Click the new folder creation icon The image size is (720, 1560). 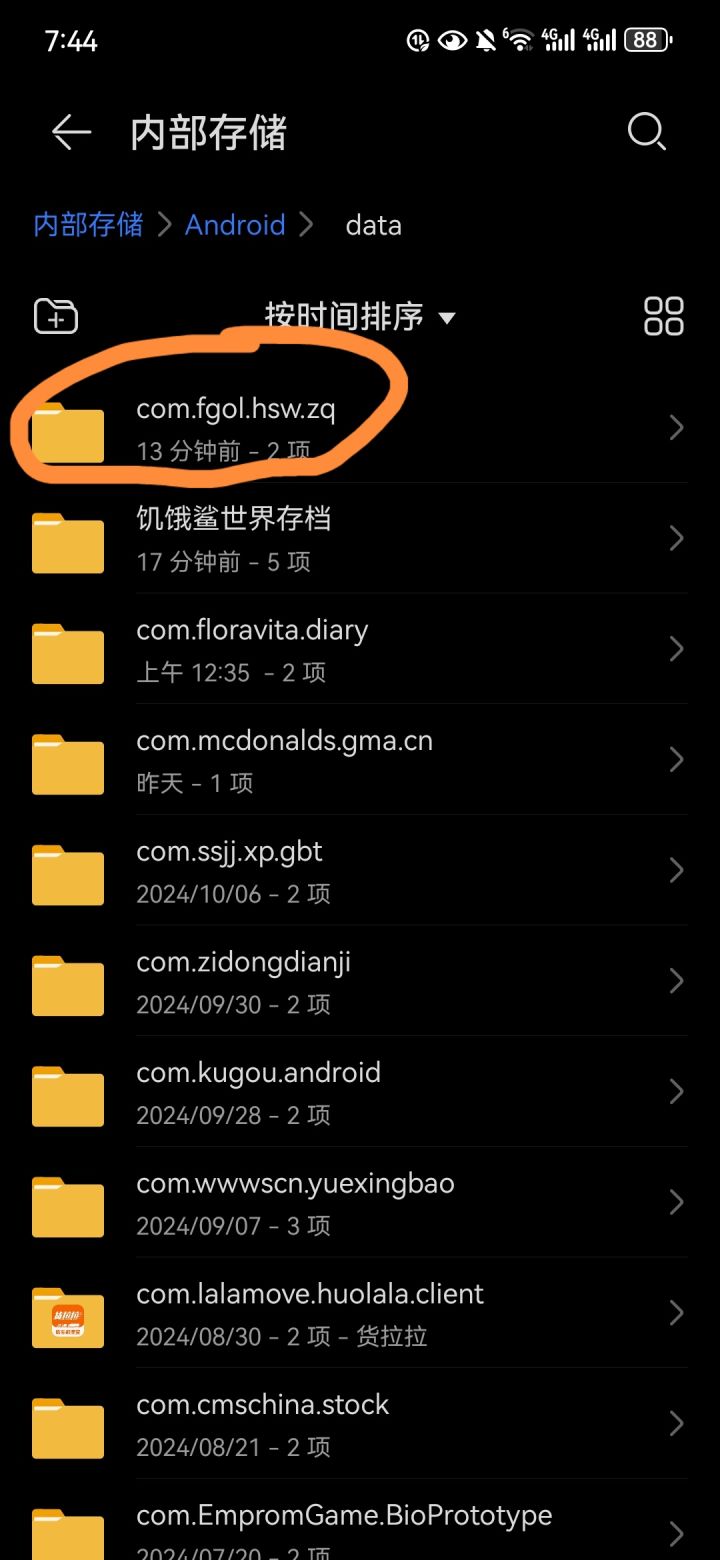coord(55,316)
